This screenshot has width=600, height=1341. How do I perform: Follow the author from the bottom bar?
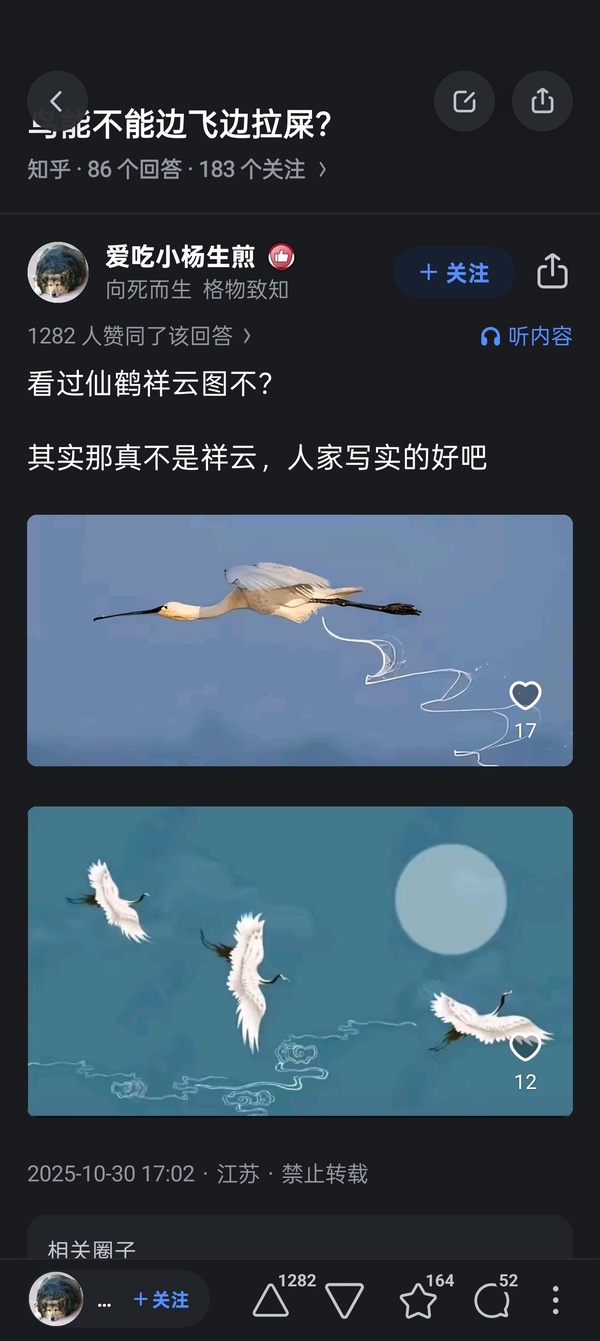coord(161,1299)
